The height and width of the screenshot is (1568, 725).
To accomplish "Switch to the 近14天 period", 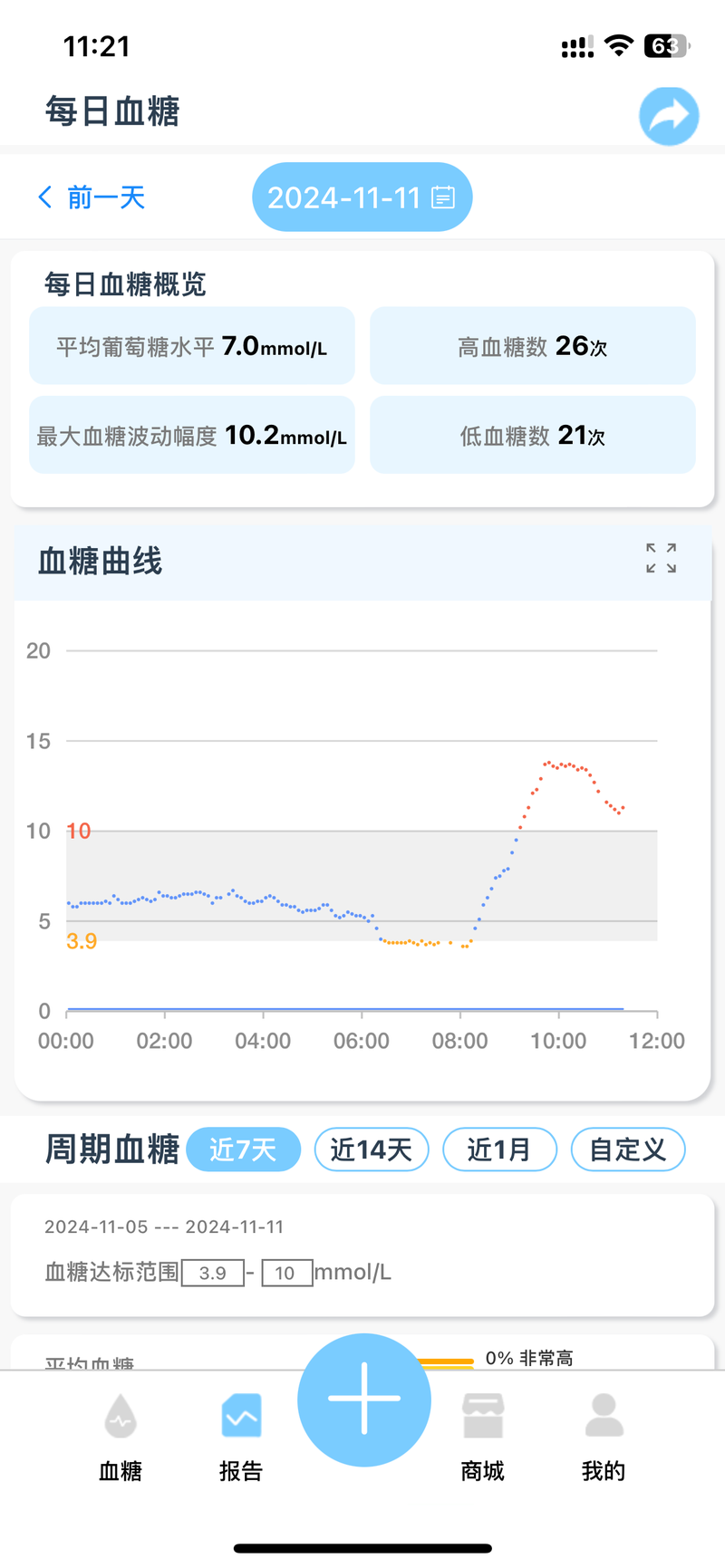I will click(x=371, y=1150).
